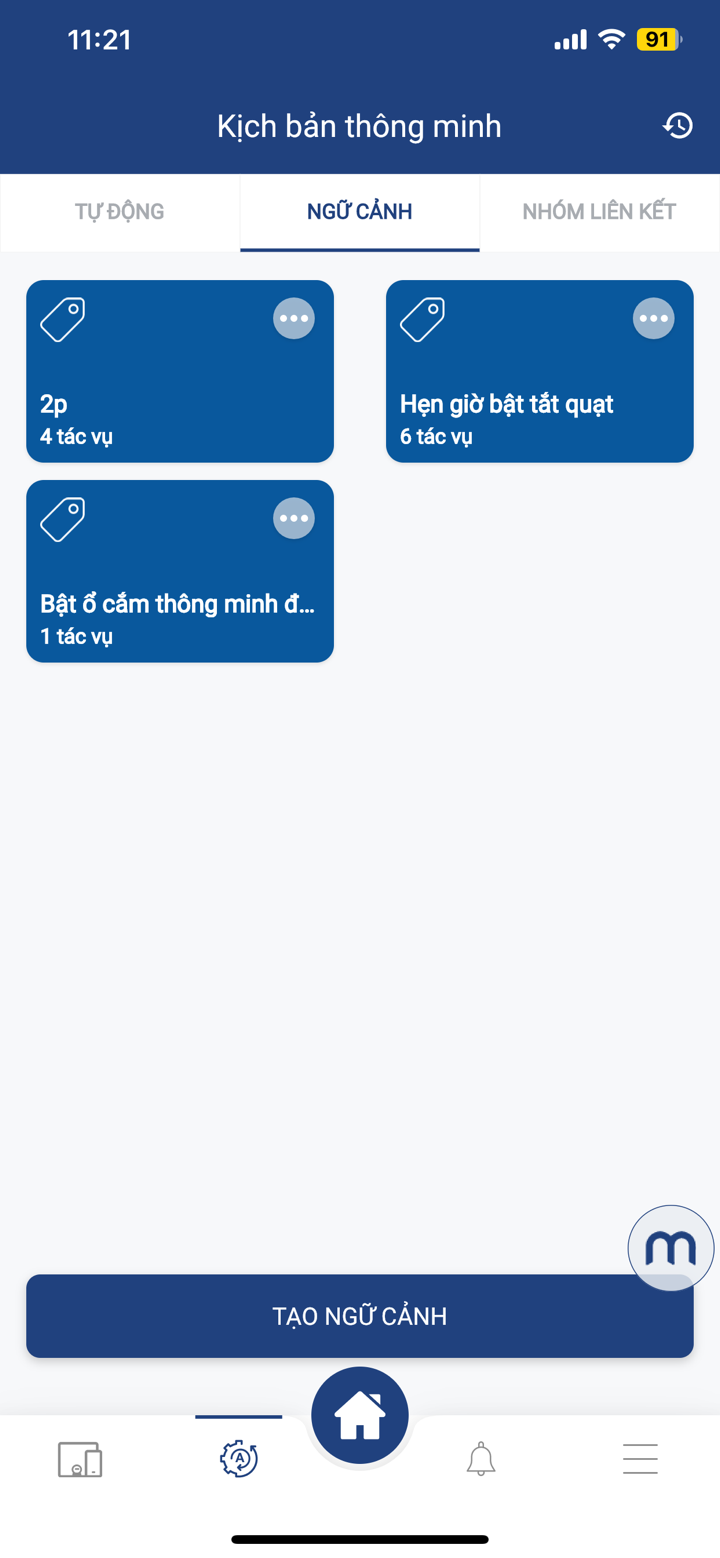Click the tag icon on Bật ổ cắm thông minh
Viewport: 720px width, 1558px height.
click(62, 518)
